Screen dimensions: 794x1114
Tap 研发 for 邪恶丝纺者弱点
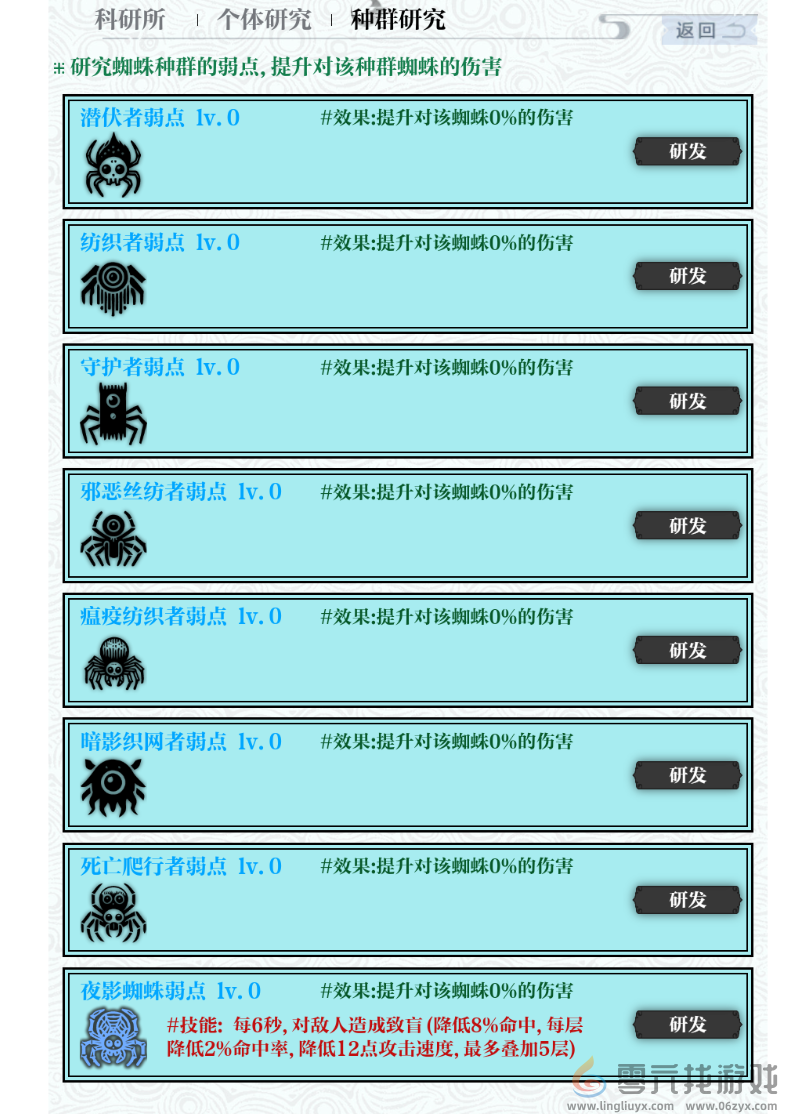[687, 526]
